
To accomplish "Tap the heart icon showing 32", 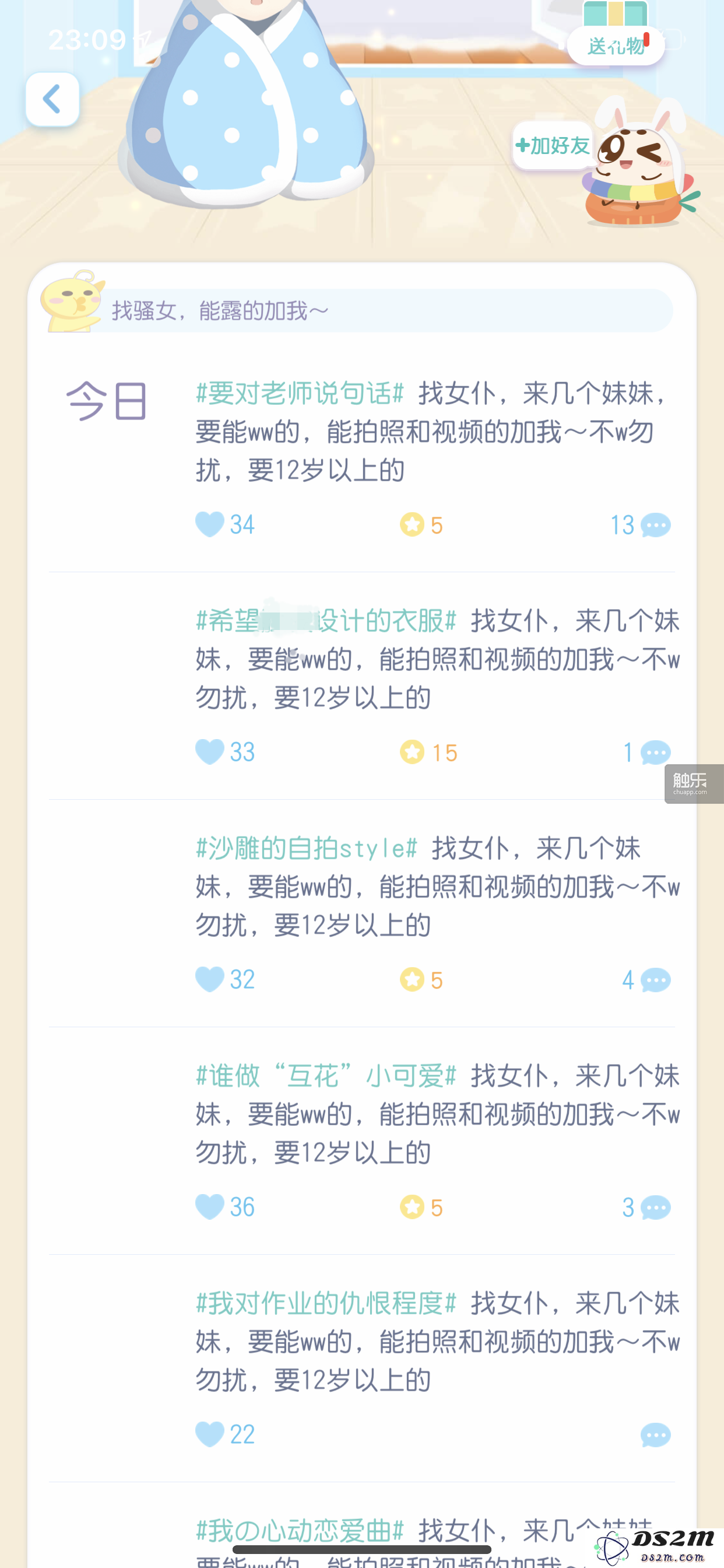I will [x=210, y=979].
